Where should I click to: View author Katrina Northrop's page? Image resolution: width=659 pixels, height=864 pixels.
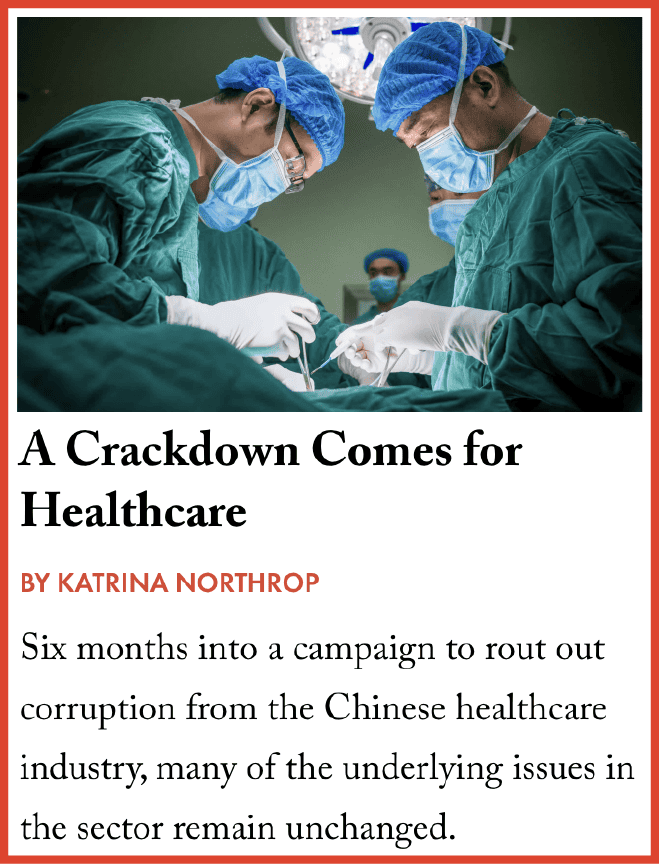[190, 583]
